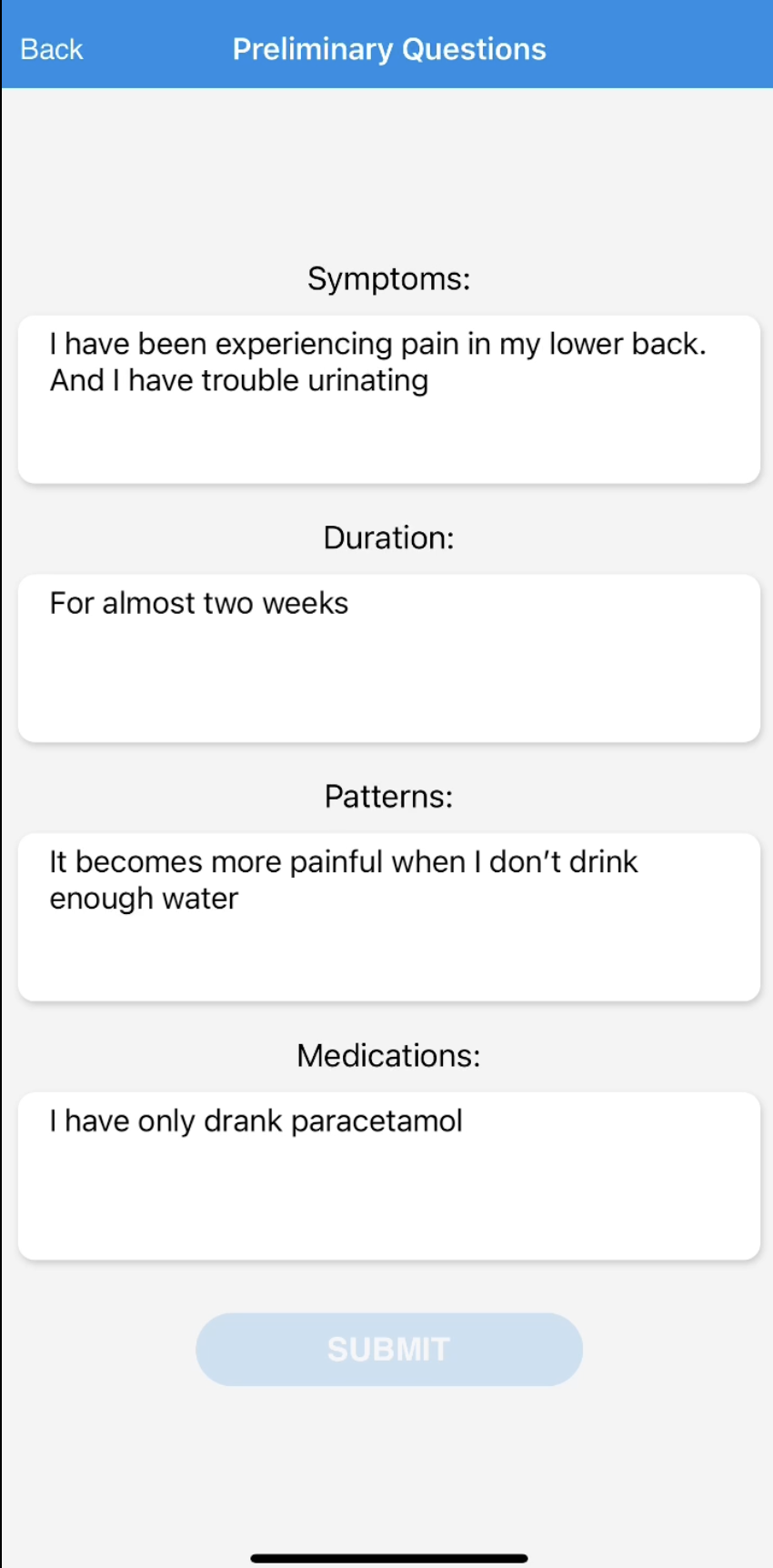Viewport: 773px width, 1568px height.
Task: Click the Symptoms section label
Action: coord(388,278)
